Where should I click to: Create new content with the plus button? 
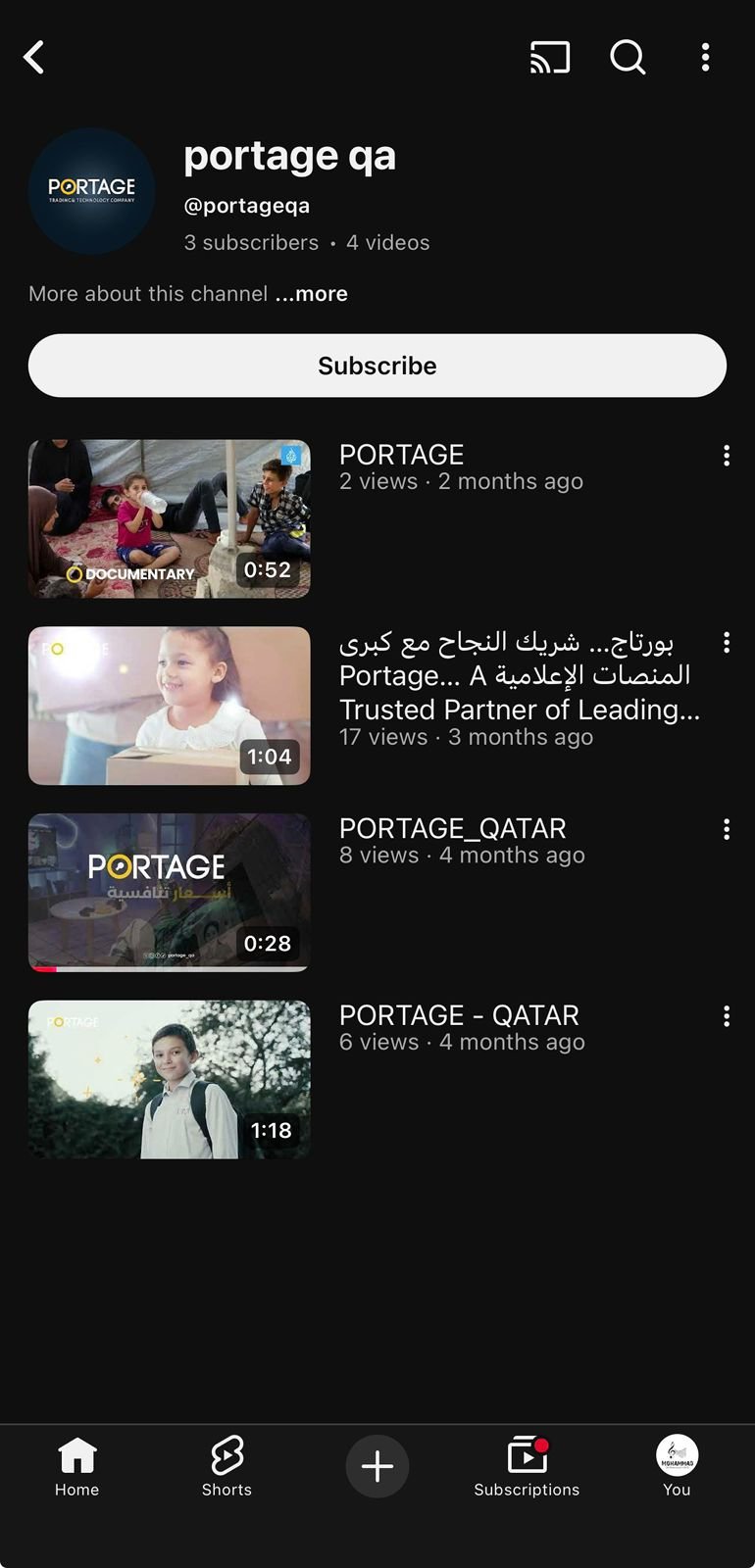(377, 1466)
